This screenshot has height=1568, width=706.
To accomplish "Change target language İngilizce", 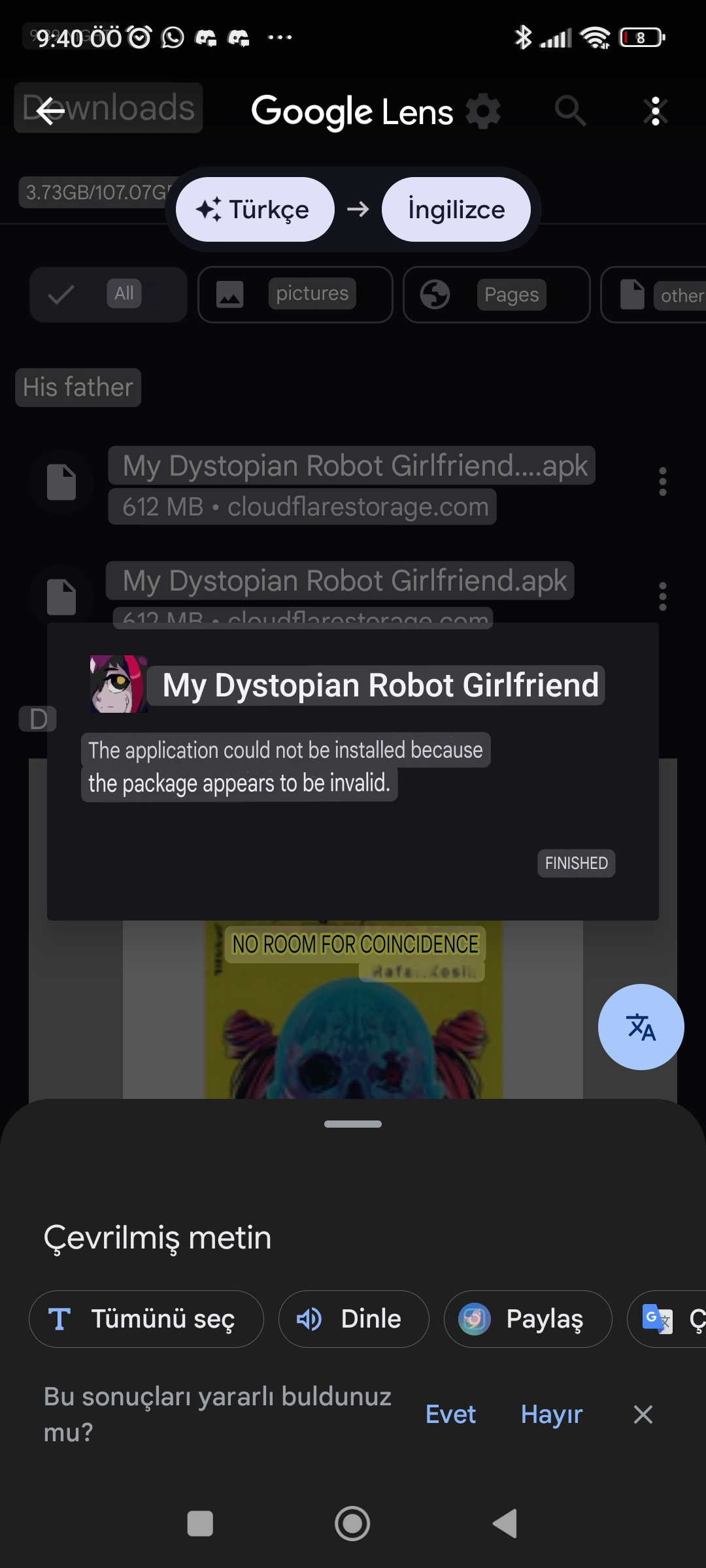I will click(x=456, y=210).
